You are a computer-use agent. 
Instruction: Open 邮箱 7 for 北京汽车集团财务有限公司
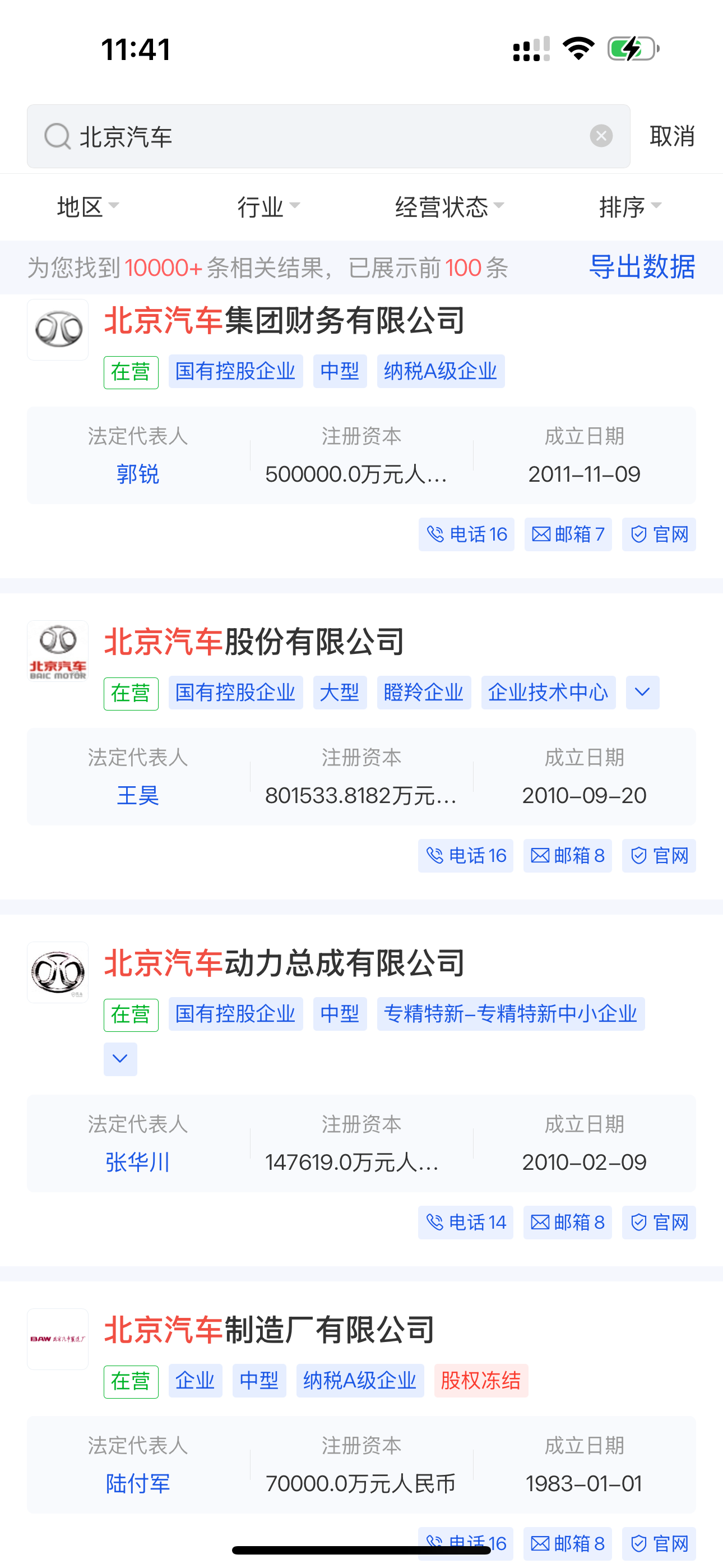[x=568, y=534]
